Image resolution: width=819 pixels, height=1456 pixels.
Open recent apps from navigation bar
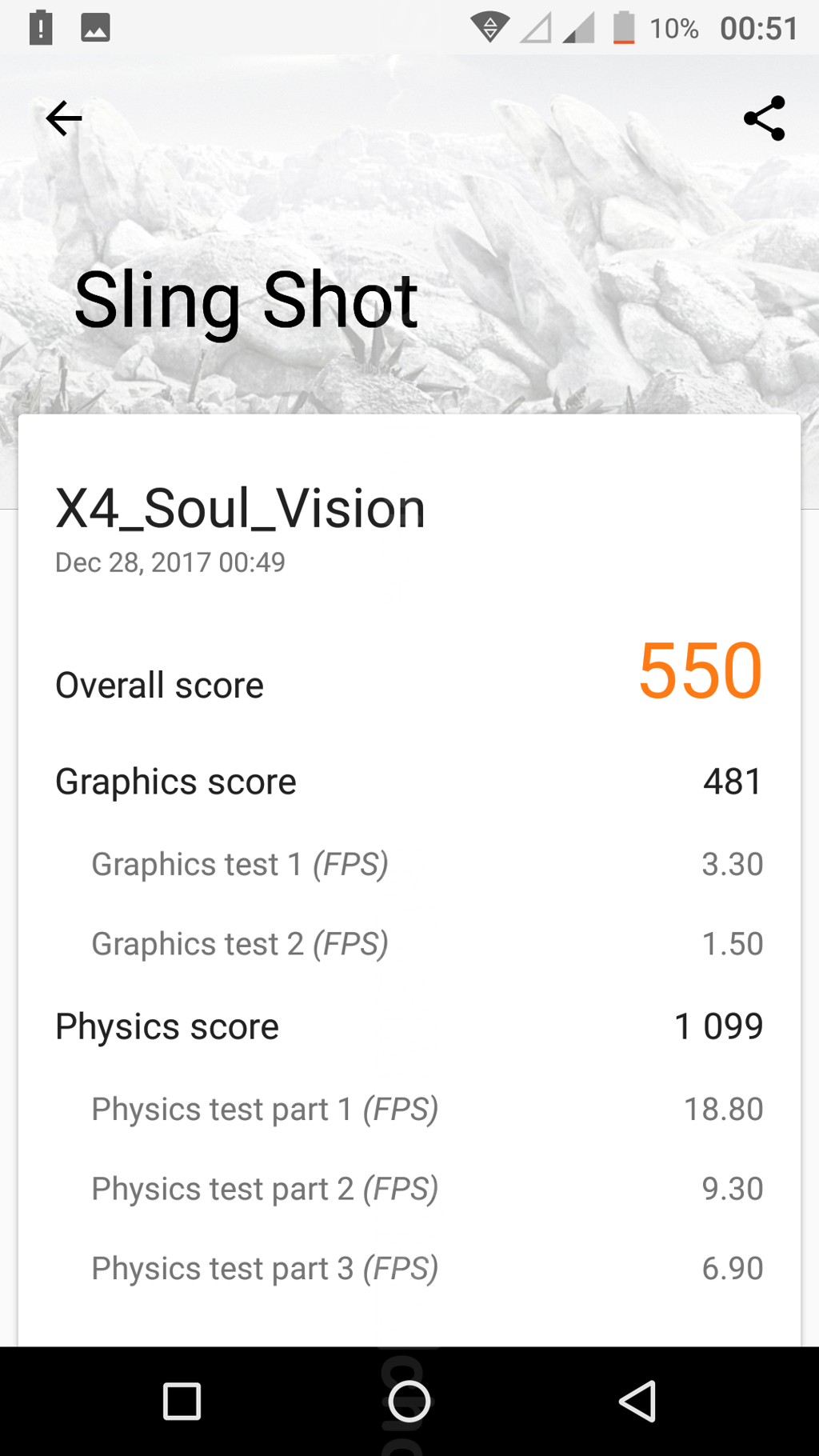click(x=182, y=1402)
